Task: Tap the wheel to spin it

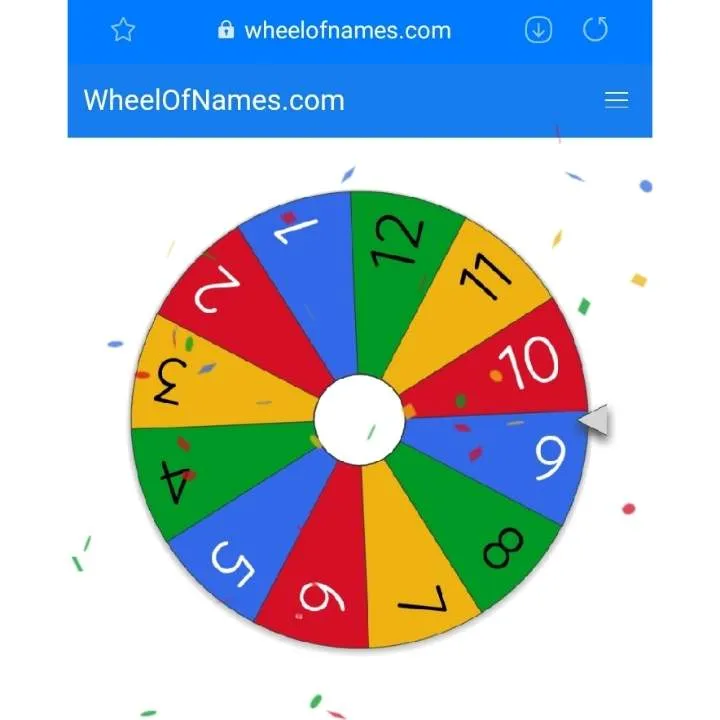Action: (359, 420)
